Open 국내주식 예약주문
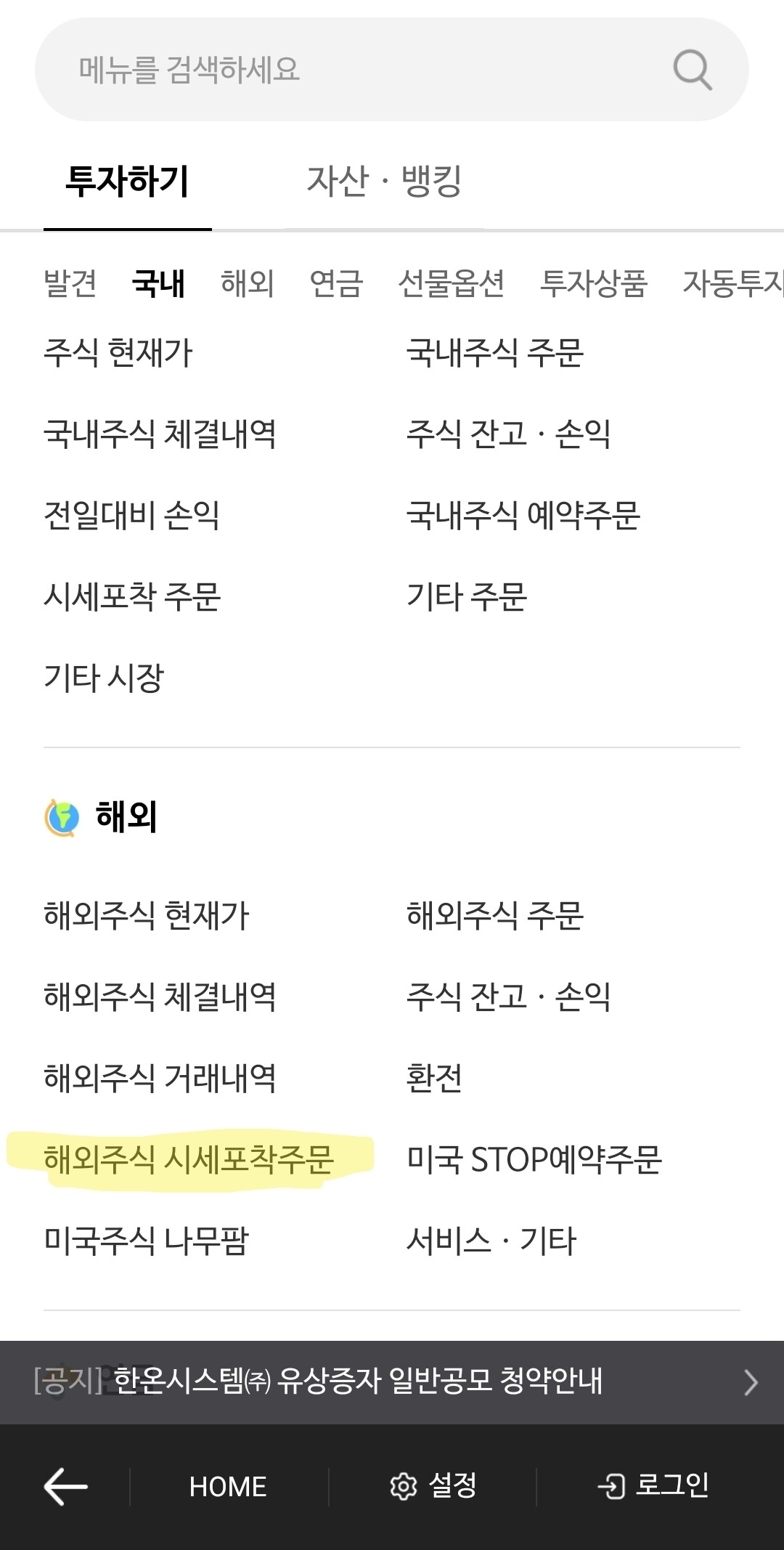The height and width of the screenshot is (1550, 784). 523,516
